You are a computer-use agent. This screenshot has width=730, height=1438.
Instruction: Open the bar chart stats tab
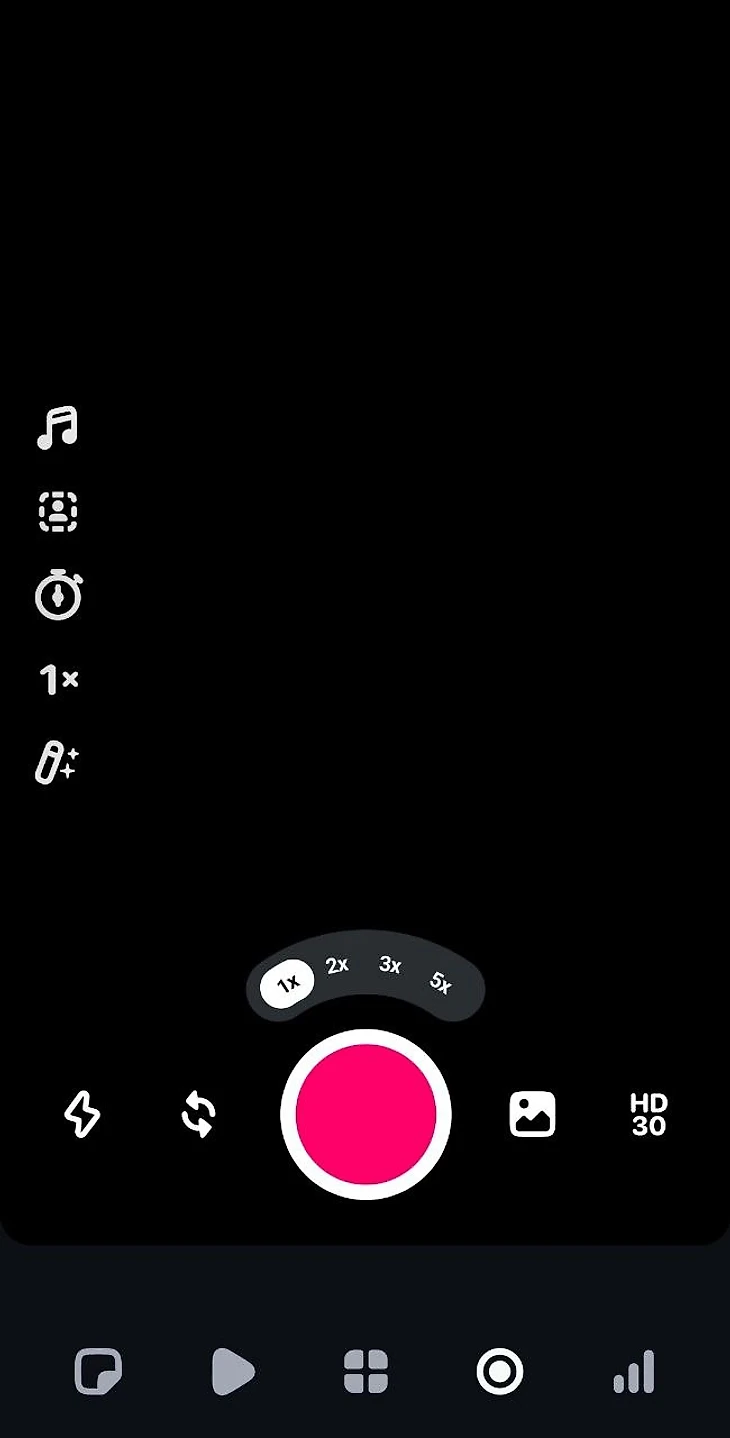tap(634, 1371)
